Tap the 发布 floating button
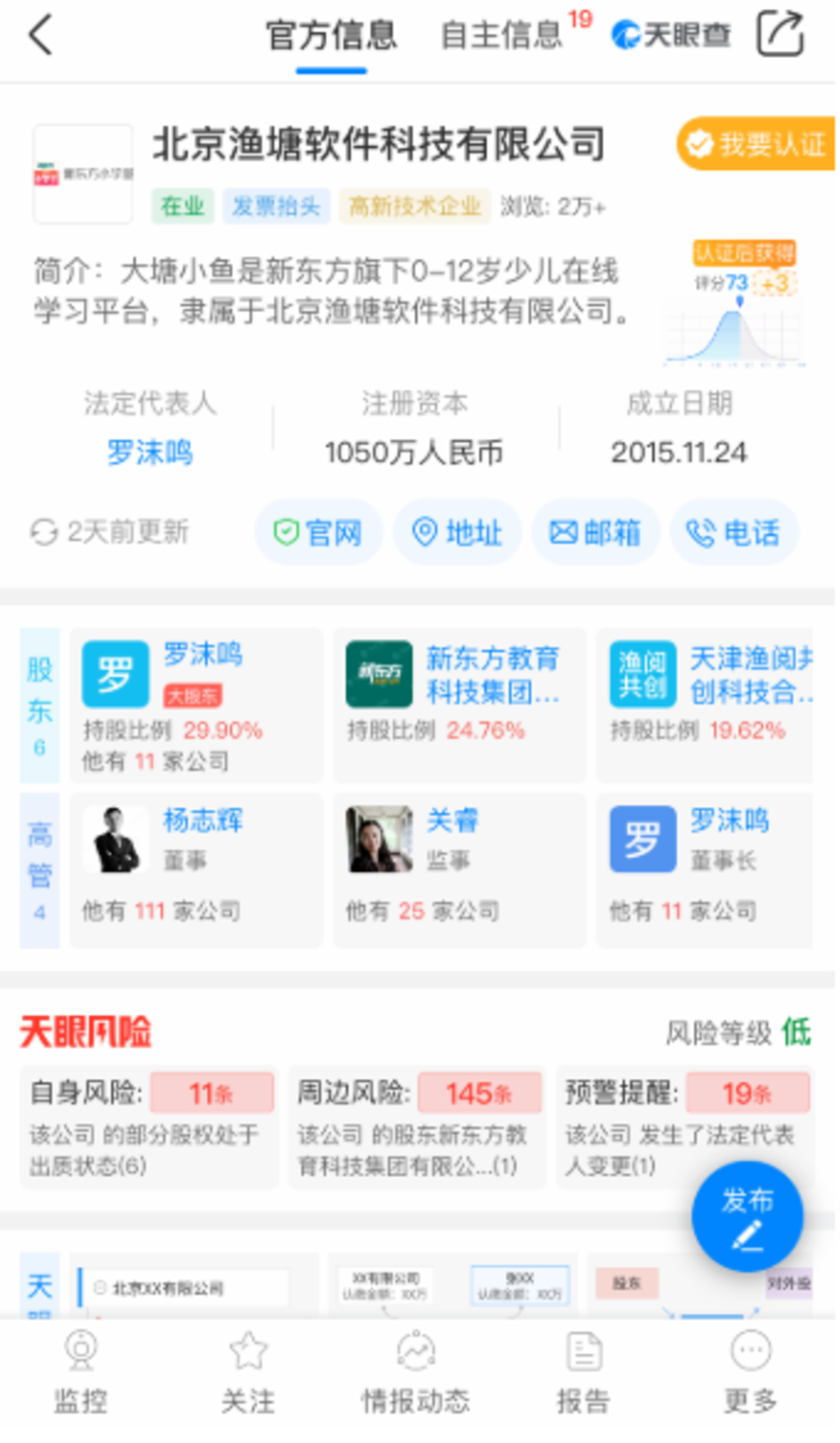The width and height of the screenshot is (840, 1443). [x=747, y=1215]
